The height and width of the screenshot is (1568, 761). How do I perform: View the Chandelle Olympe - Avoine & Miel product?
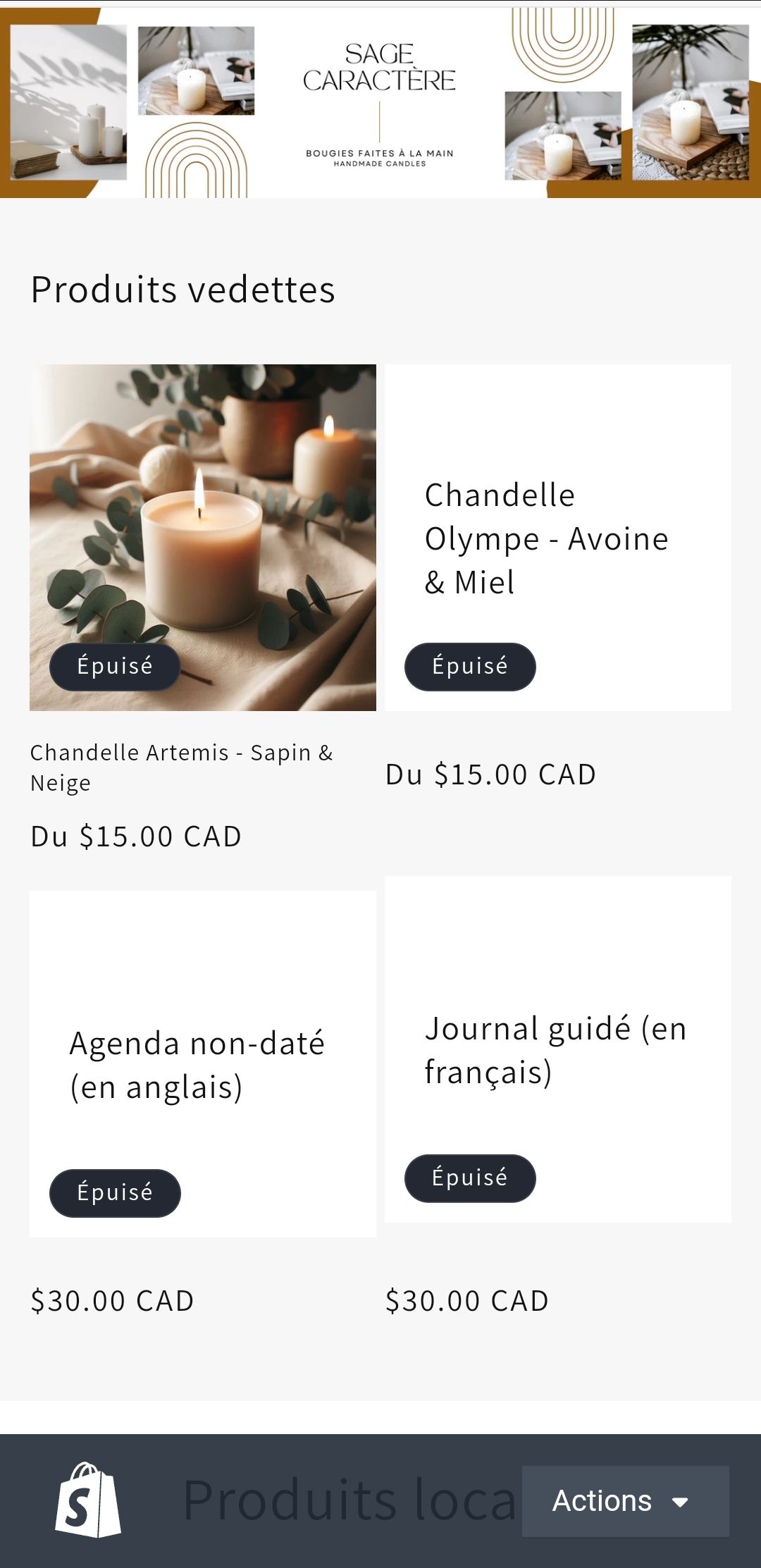(546, 538)
